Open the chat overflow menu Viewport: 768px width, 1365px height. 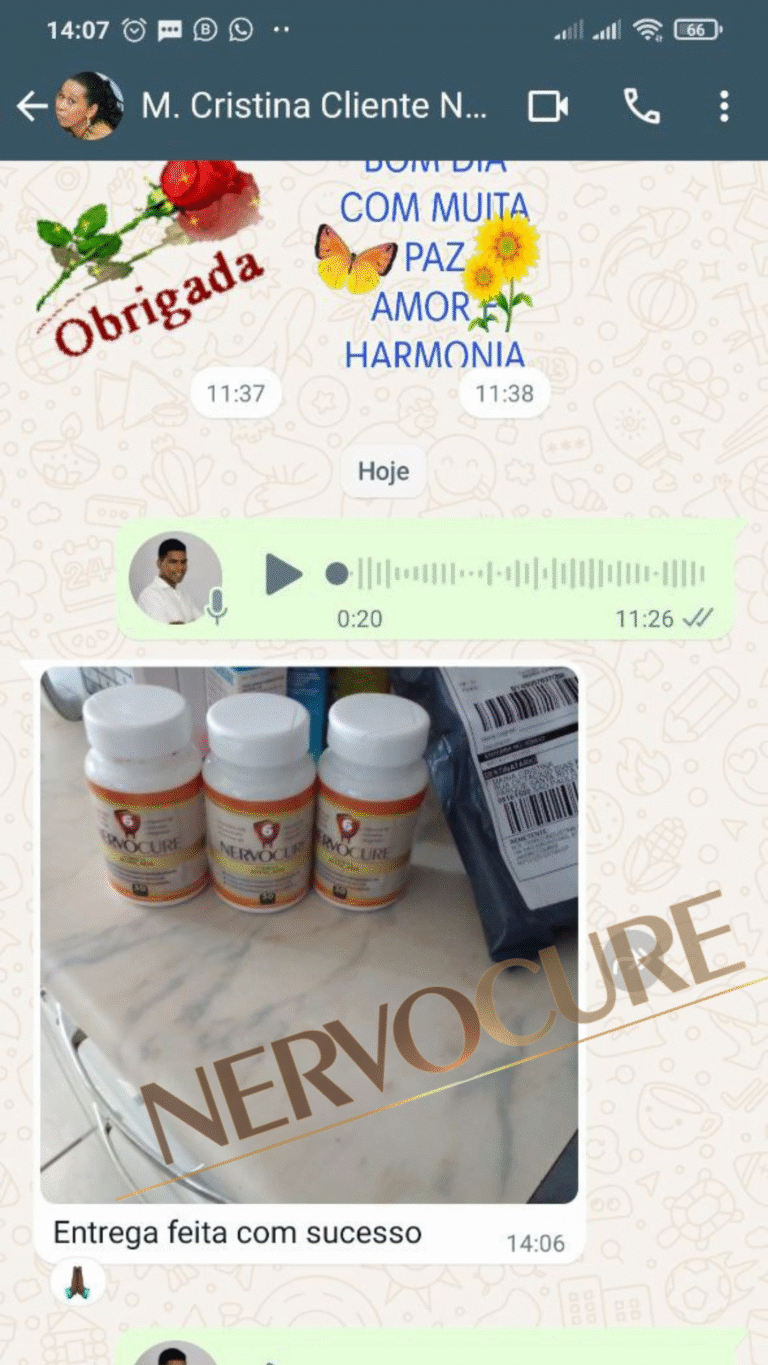coord(724,106)
